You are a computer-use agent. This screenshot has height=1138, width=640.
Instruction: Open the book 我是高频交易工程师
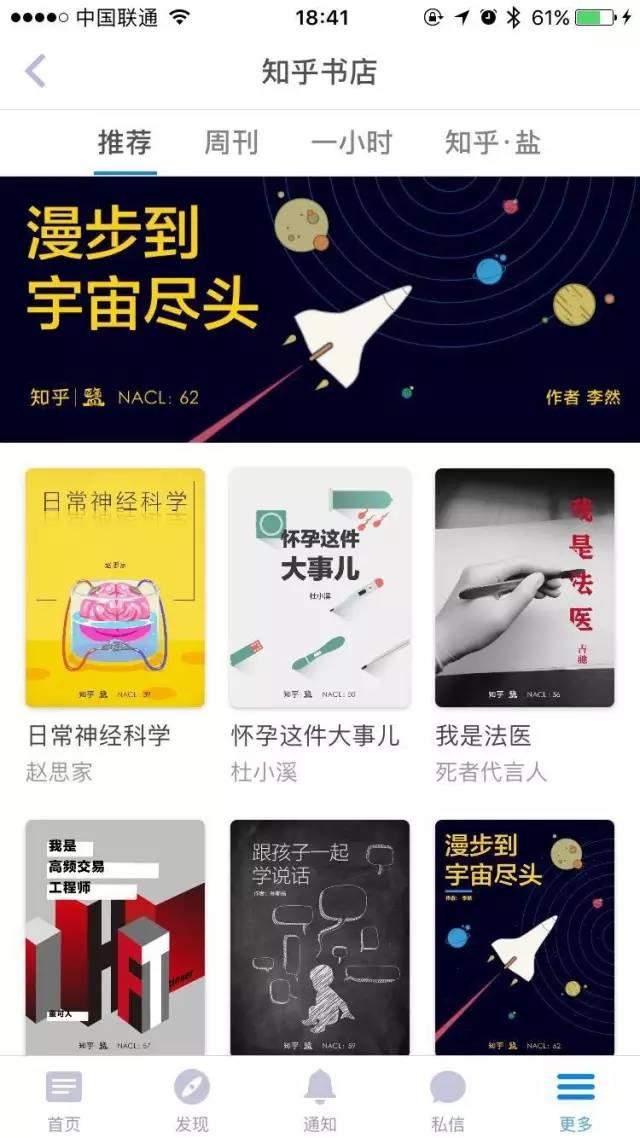click(115, 938)
